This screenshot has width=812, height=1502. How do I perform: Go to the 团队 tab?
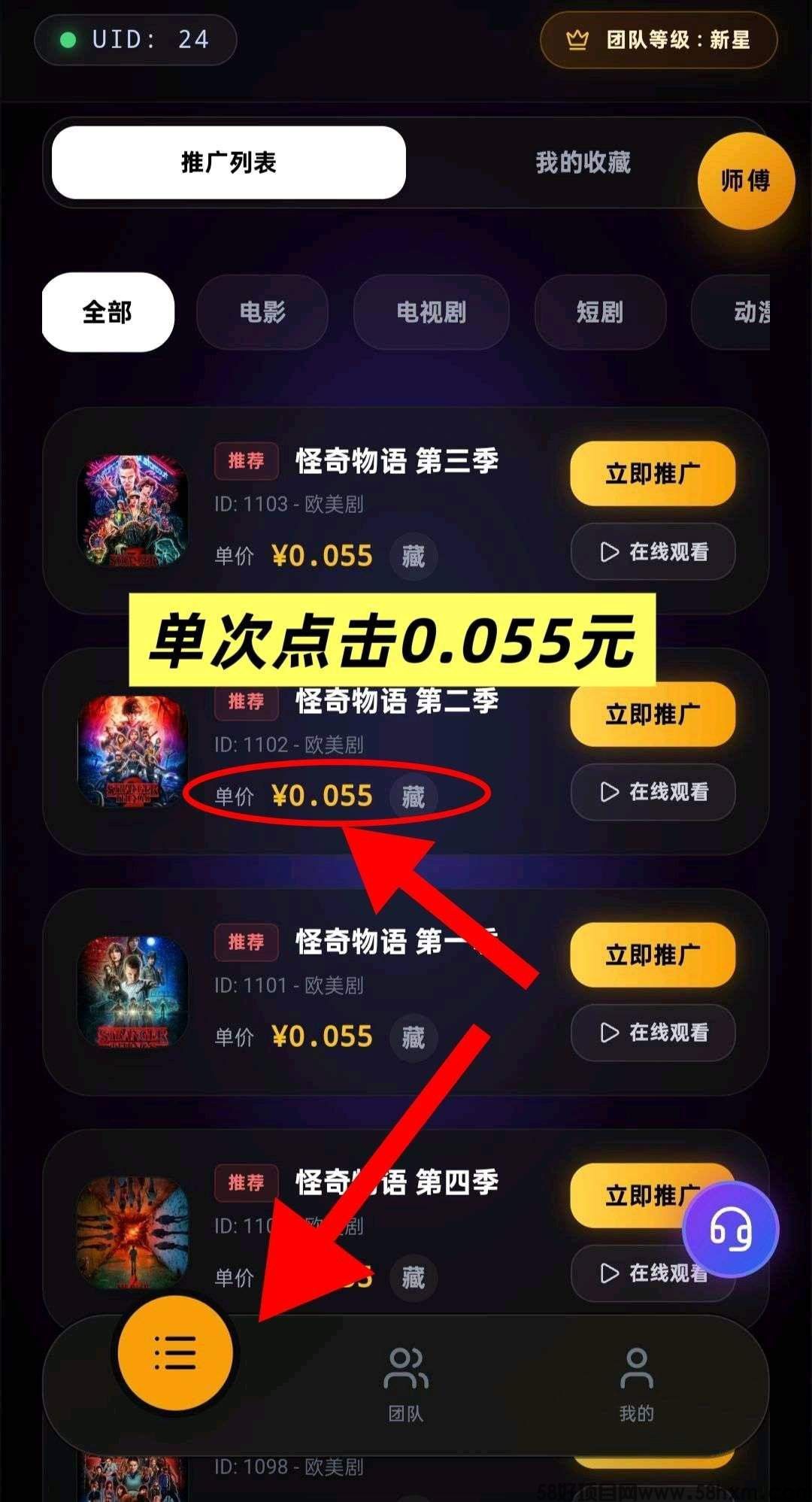[405, 1384]
